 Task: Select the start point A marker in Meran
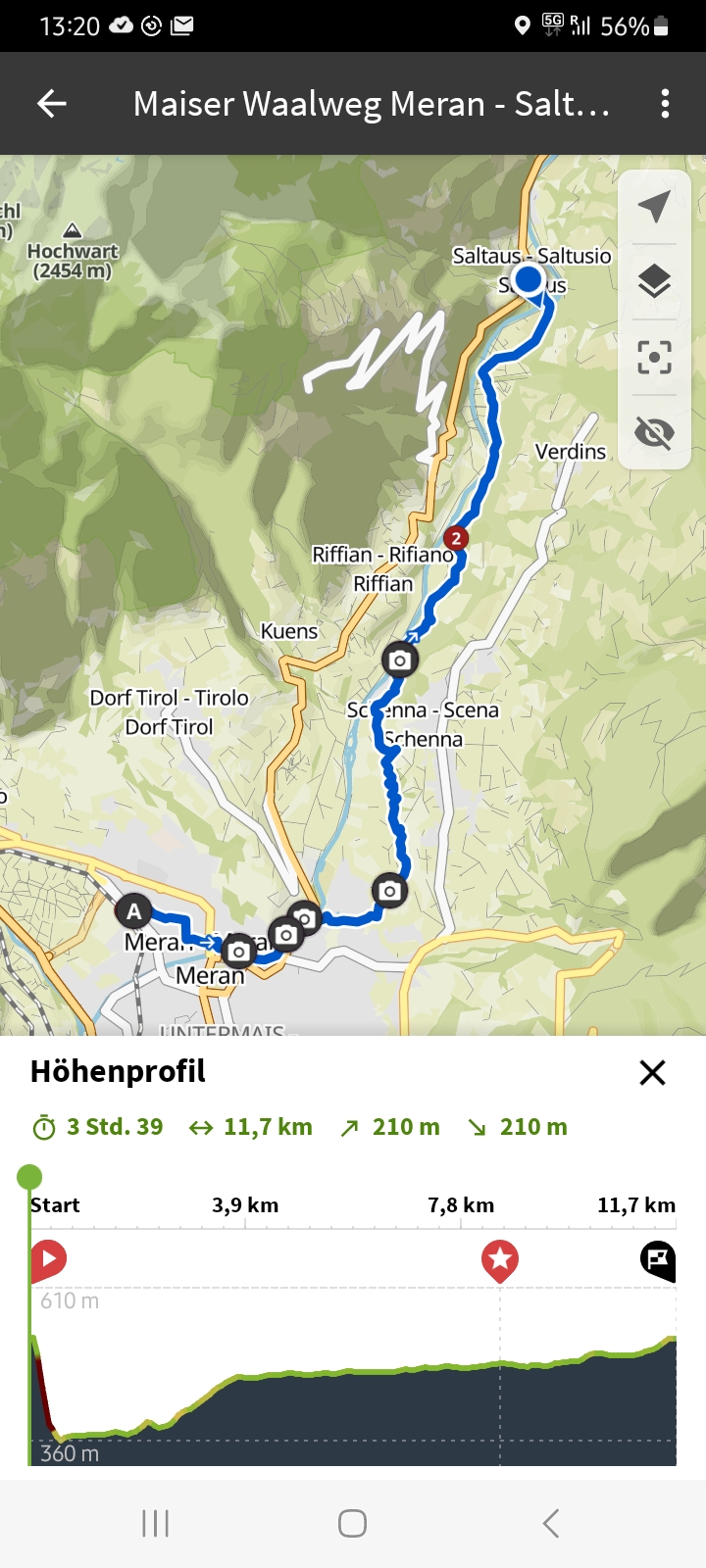134,911
